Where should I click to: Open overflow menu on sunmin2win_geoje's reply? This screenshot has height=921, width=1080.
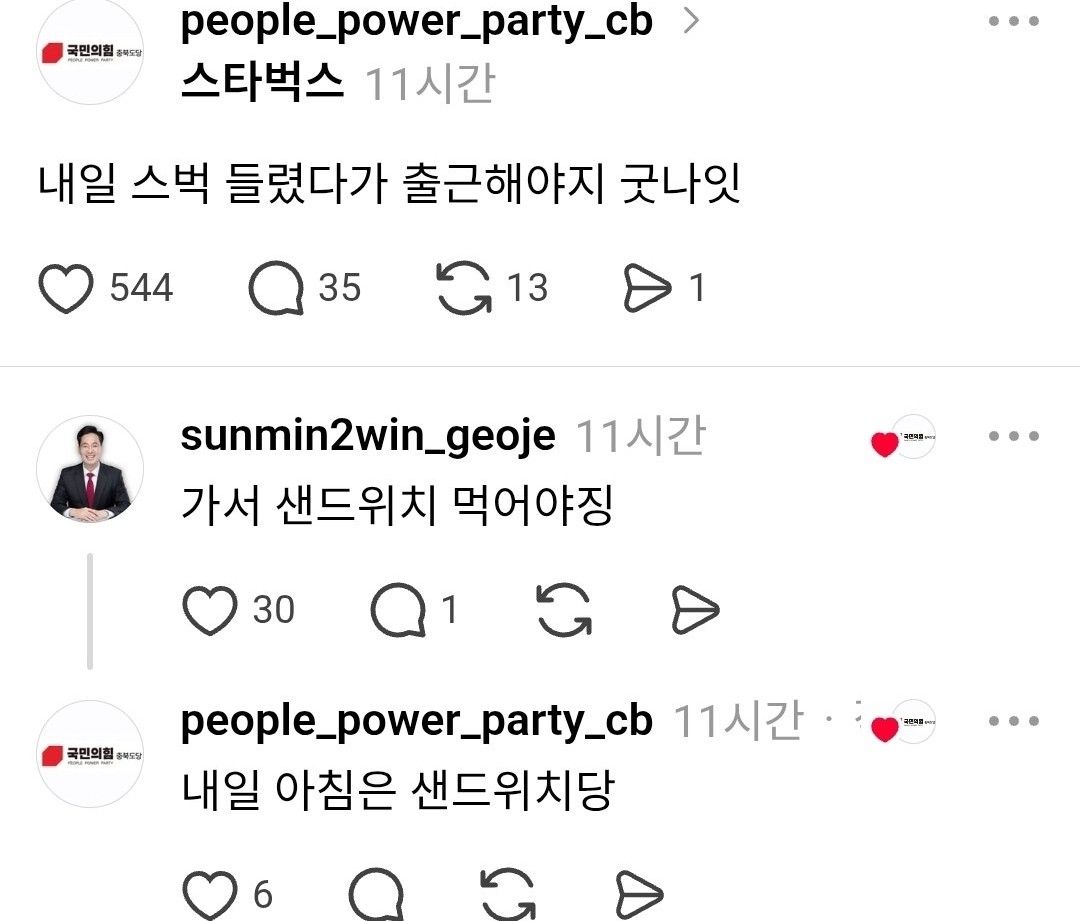(x=1013, y=436)
